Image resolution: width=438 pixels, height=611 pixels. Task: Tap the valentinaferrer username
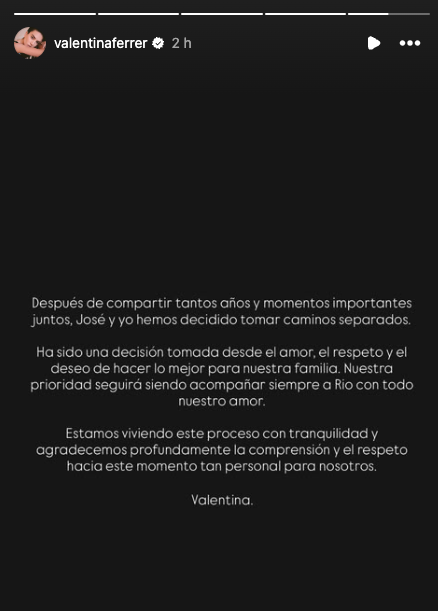pos(101,43)
